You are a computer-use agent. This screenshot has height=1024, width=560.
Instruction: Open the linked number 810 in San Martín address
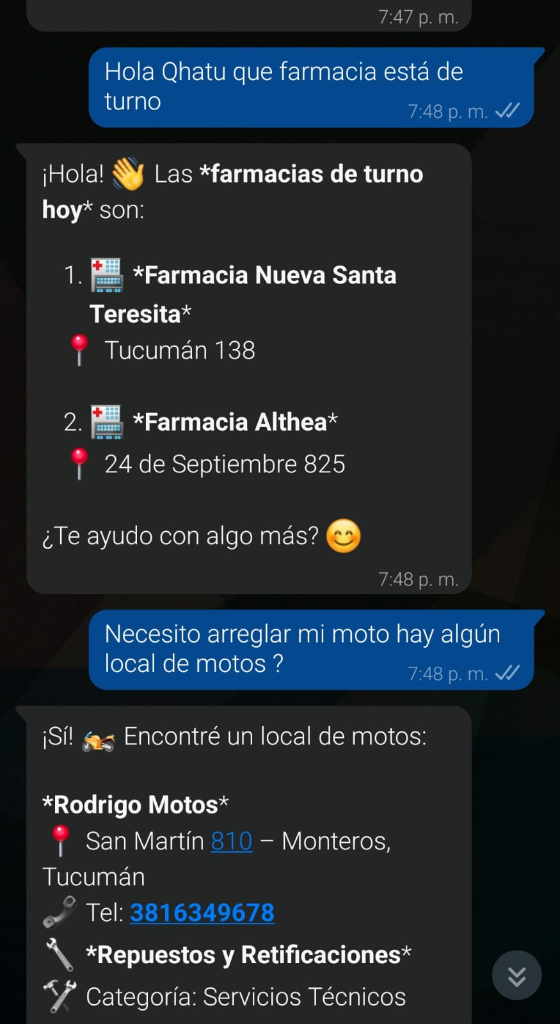(231, 841)
